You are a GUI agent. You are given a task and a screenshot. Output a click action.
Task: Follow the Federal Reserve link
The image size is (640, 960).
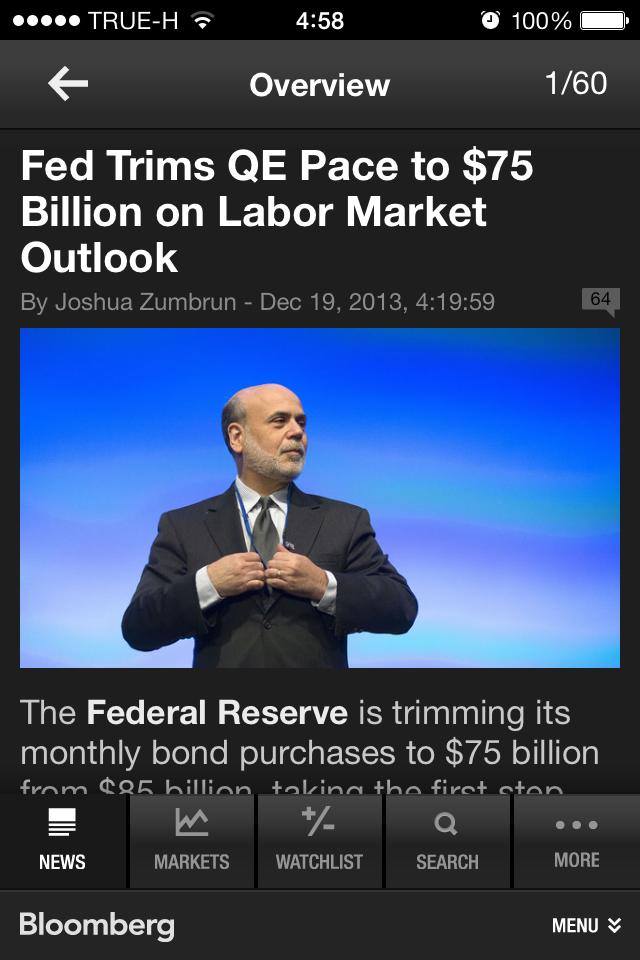(x=217, y=713)
